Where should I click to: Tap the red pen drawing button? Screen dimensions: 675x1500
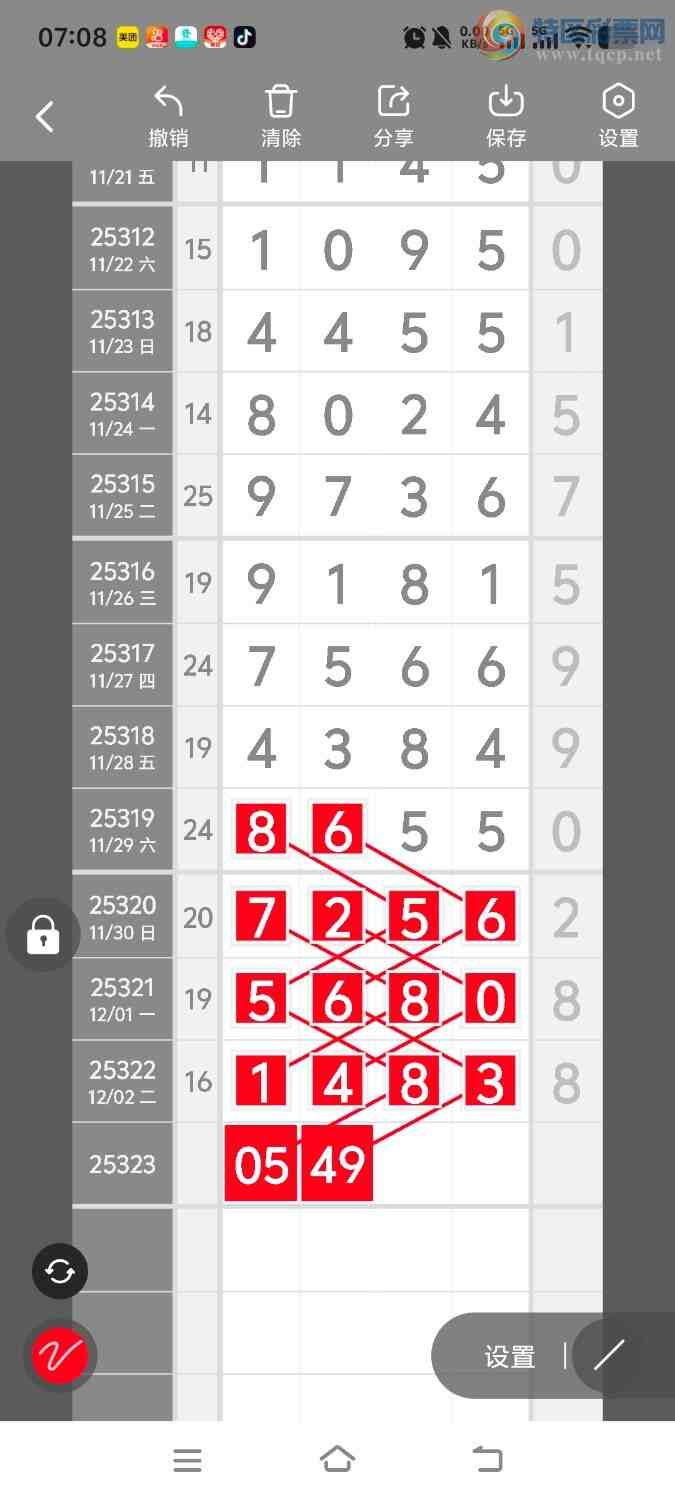(x=60, y=1356)
